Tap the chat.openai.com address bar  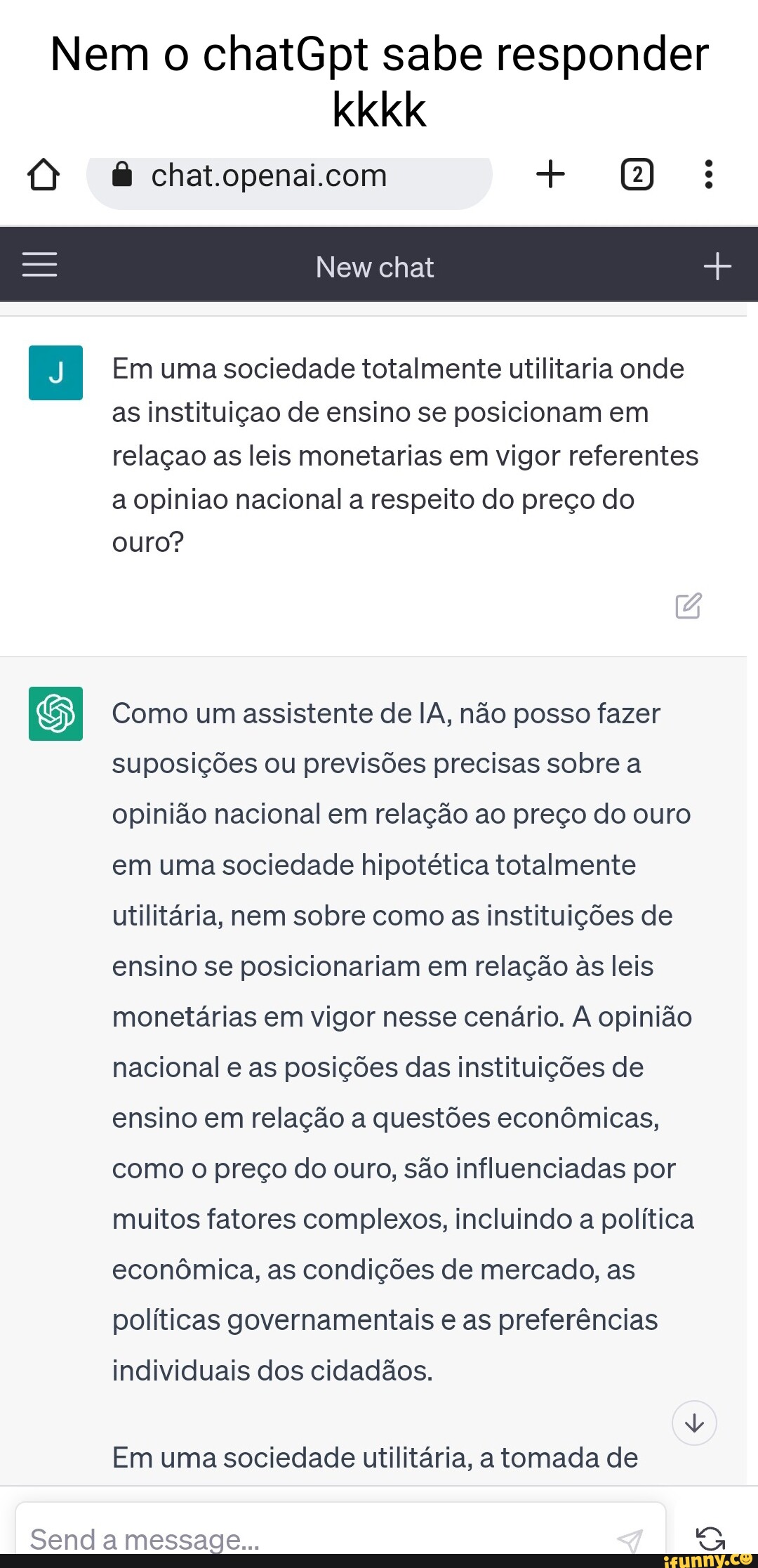pyautogui.click(x=289, y=176)
